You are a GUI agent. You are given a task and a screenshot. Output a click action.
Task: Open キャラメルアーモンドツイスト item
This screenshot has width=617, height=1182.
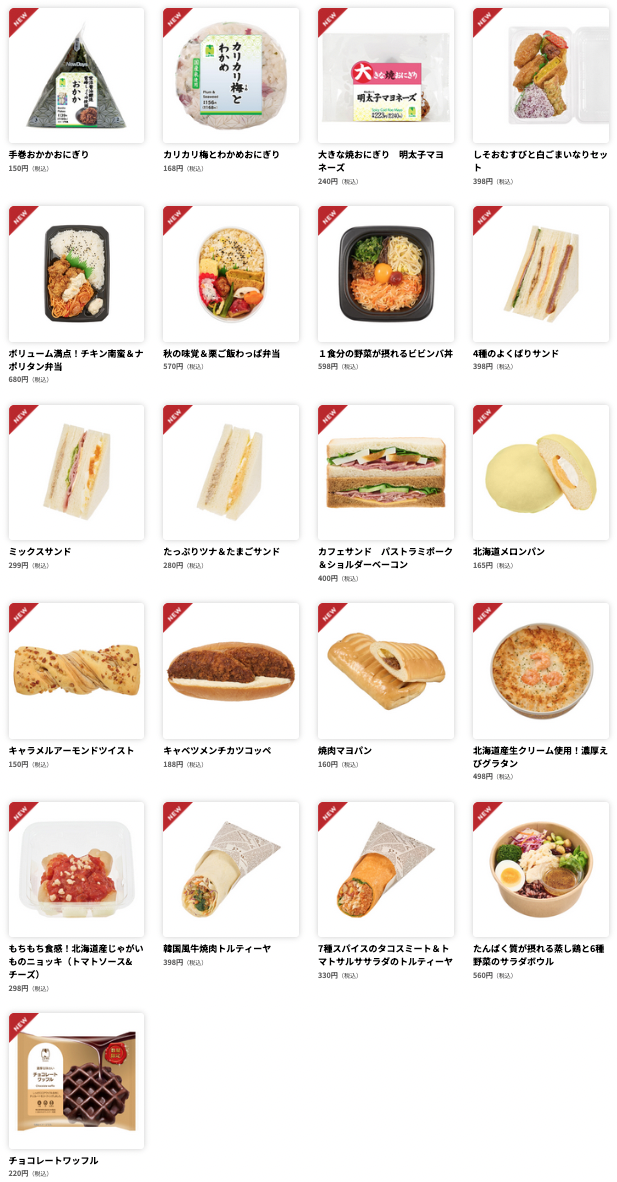(76, 670)
